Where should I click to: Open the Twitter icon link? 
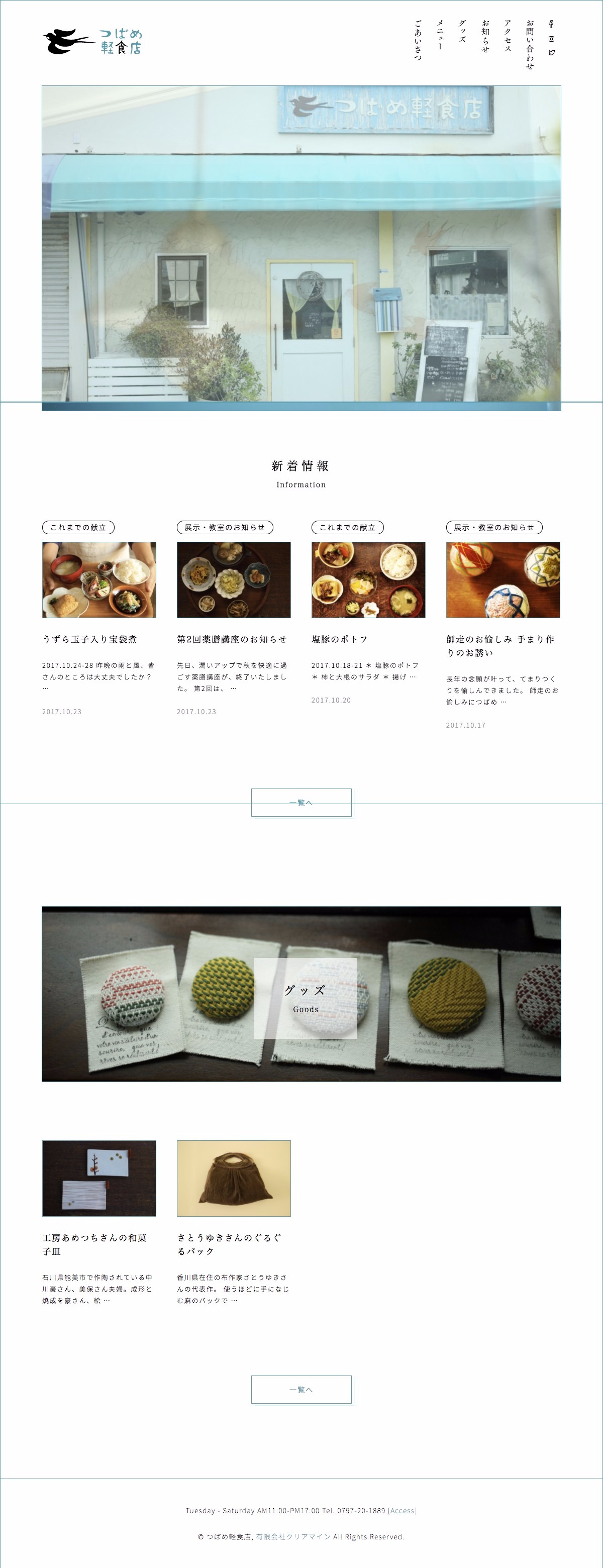(551, 52)
